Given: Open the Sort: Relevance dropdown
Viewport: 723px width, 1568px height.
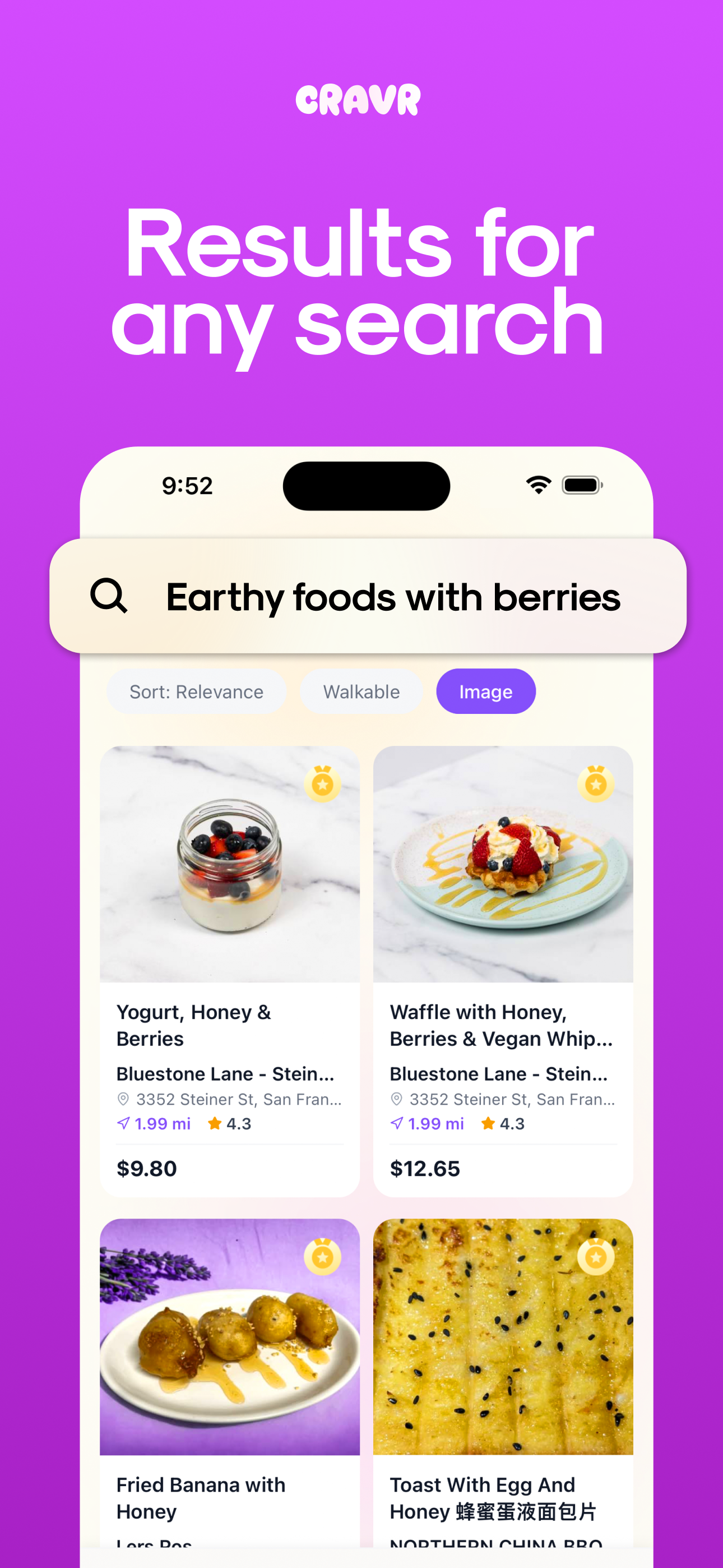Looking at the screenshot, I should [196, 691].
